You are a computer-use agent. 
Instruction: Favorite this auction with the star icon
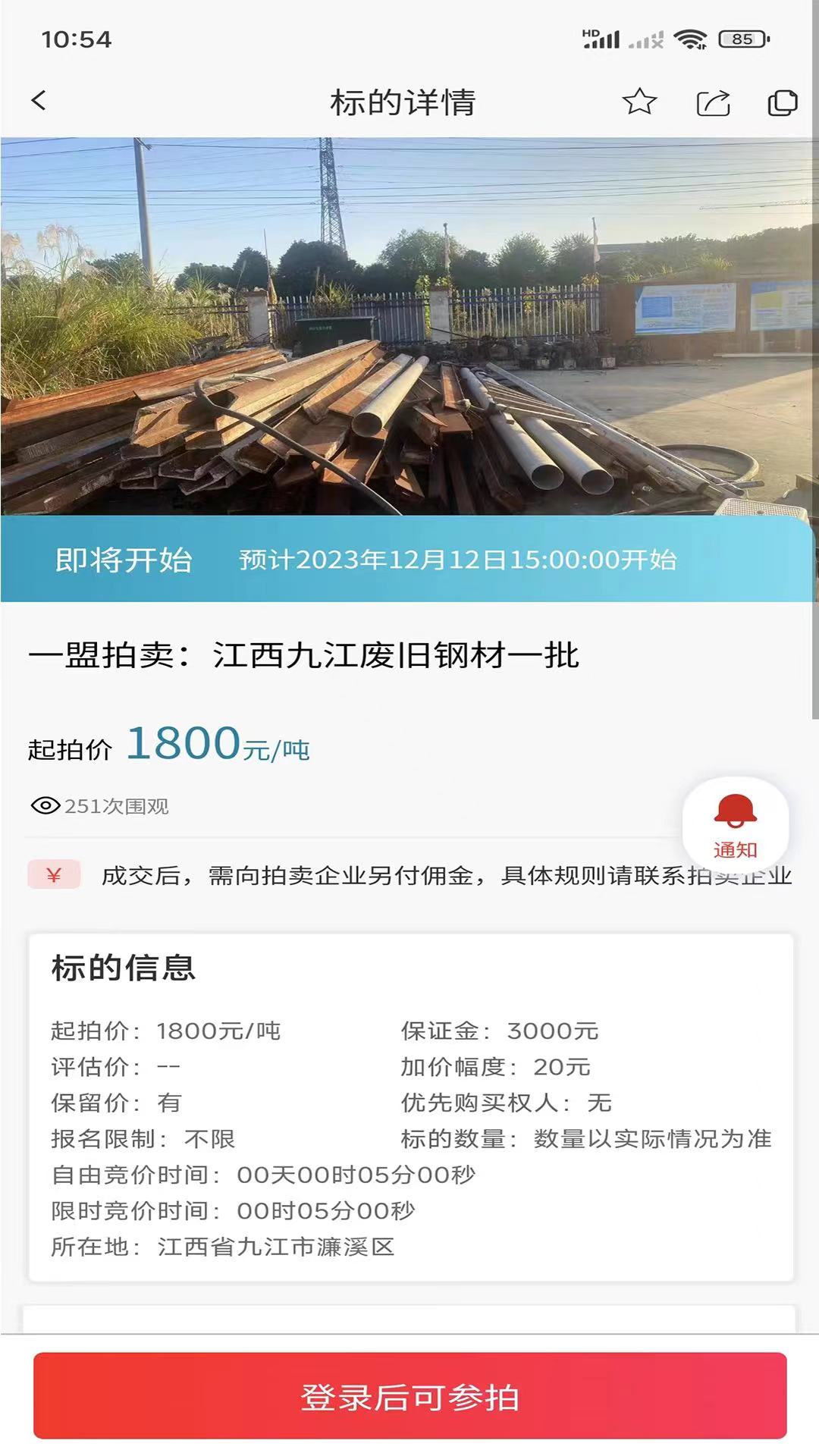tap(639, 102)
